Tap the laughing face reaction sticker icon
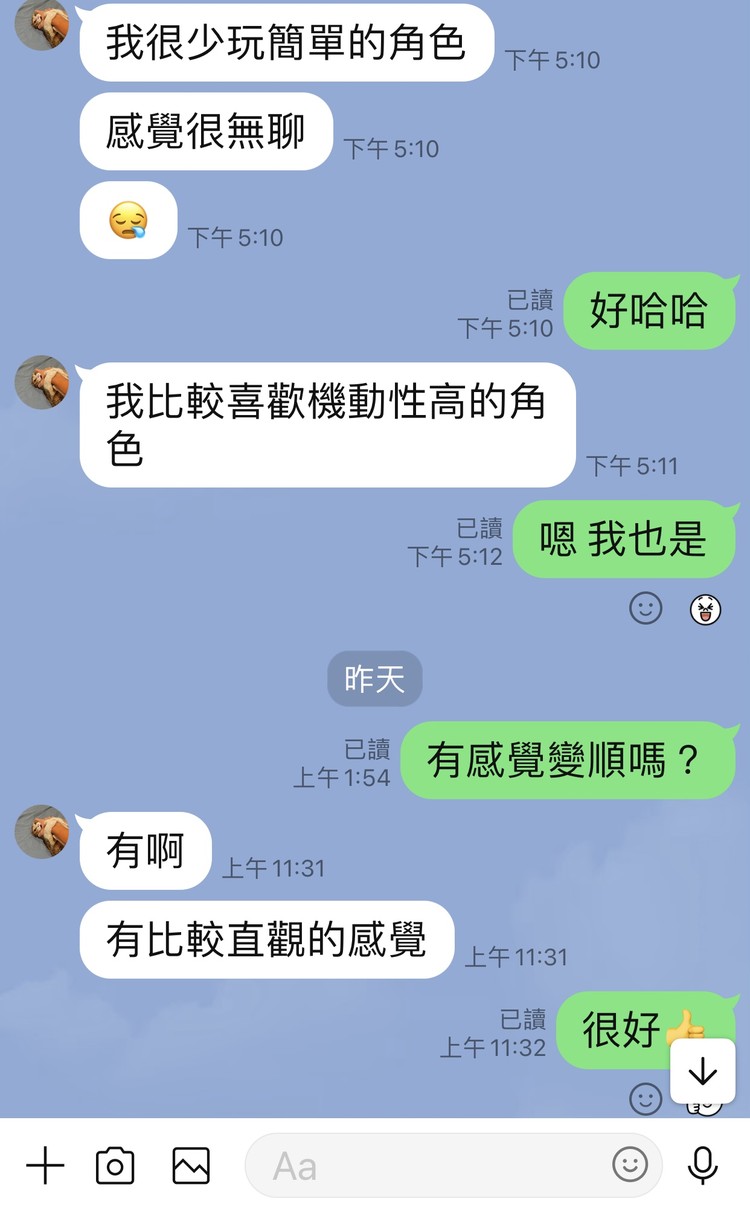Viewport: 750px width, 1210px height. [x=706, y=608]
